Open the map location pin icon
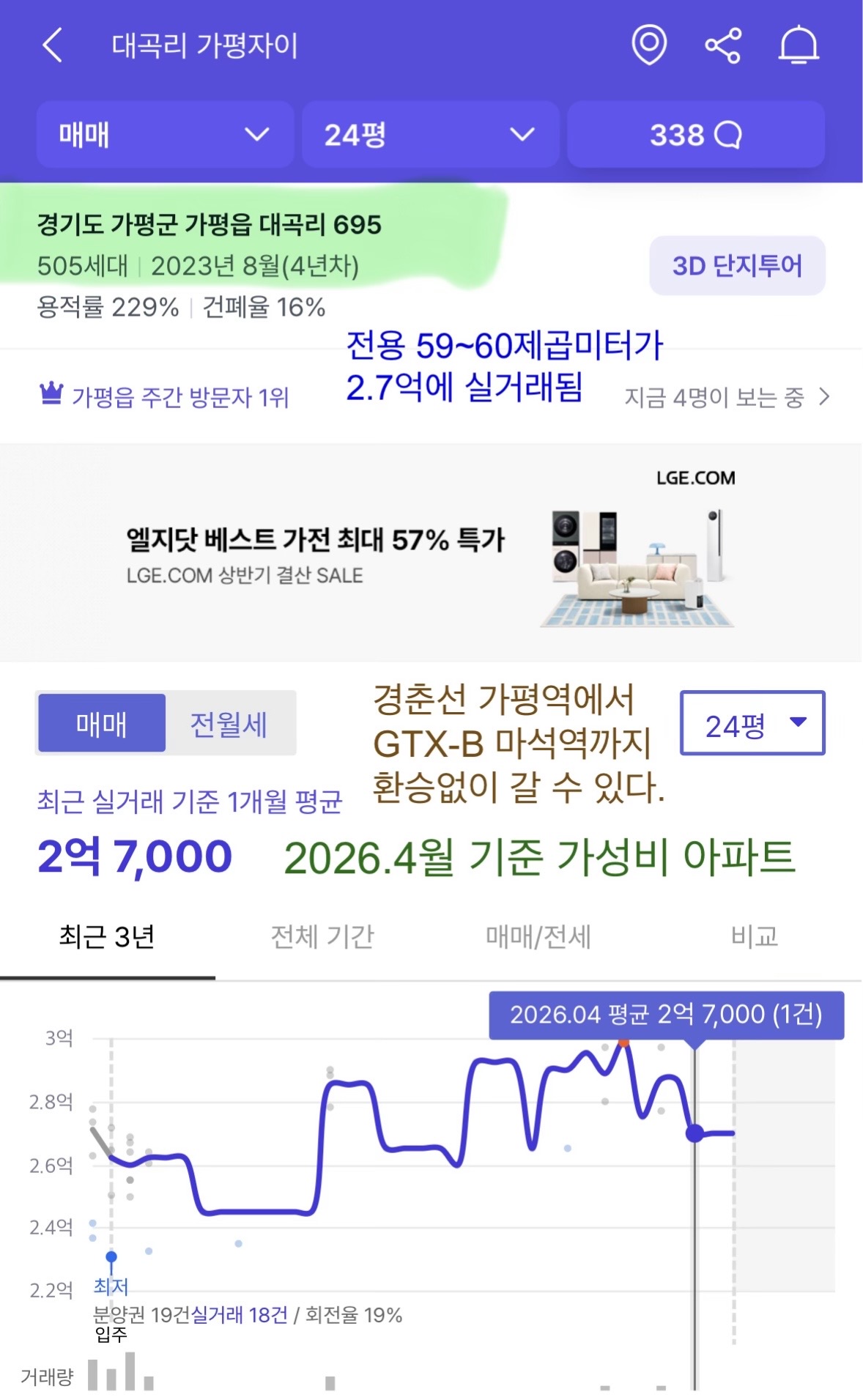This screenshot has width=863, height=1400. point(649,45)
